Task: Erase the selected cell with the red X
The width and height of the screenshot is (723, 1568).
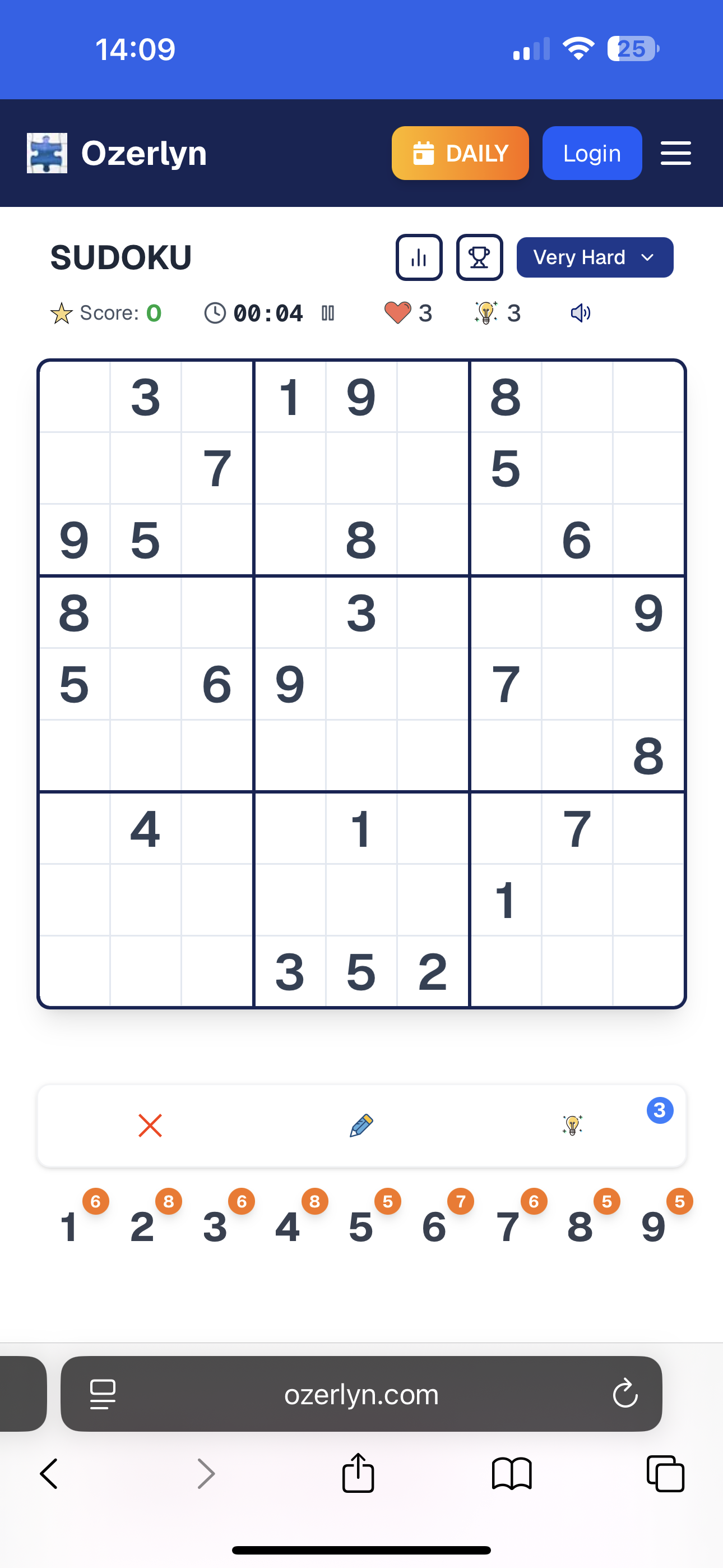Action: pos(150,1126)
